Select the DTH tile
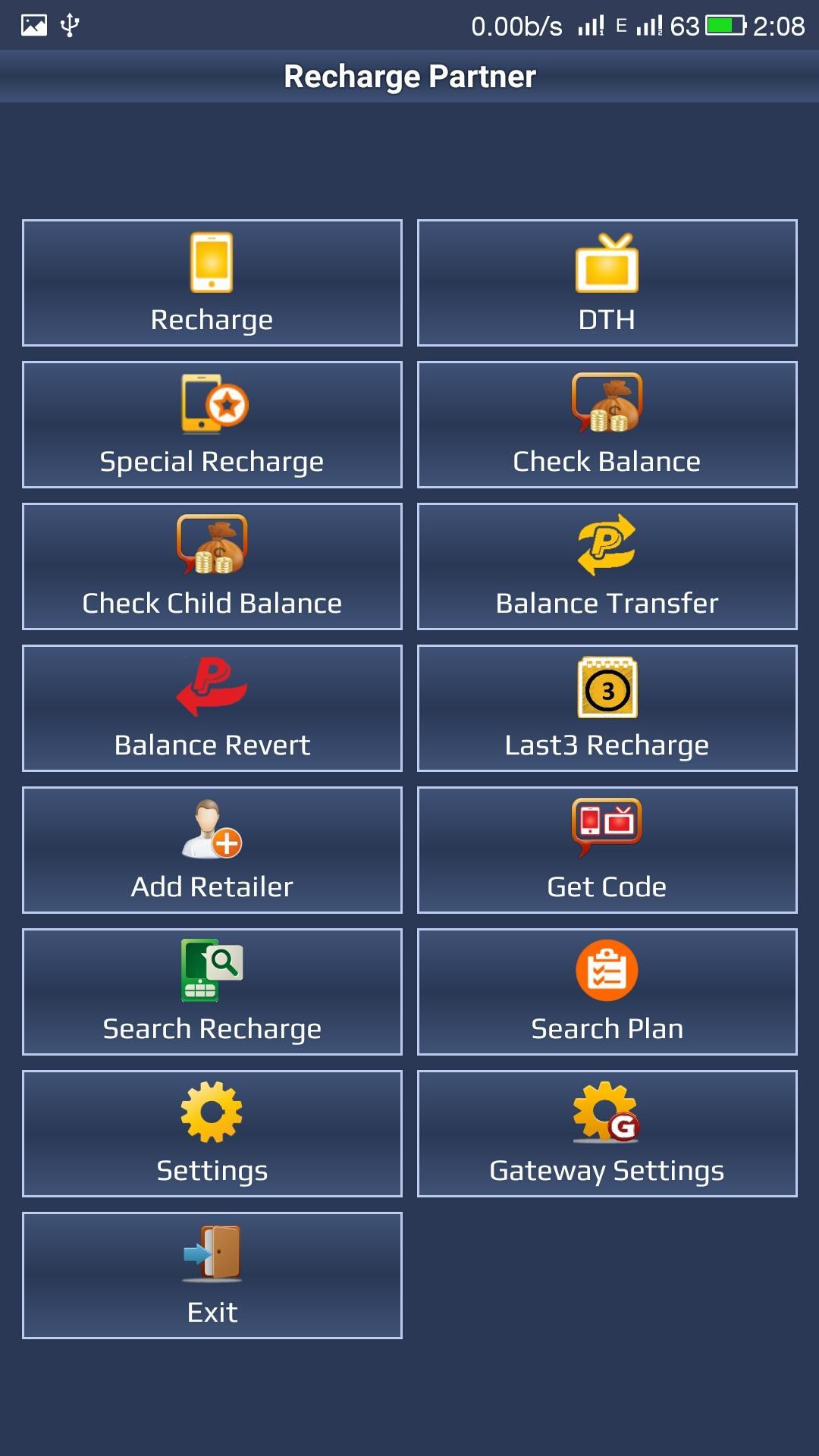This screenshot has width=819, height=1456. coord(607,283)
